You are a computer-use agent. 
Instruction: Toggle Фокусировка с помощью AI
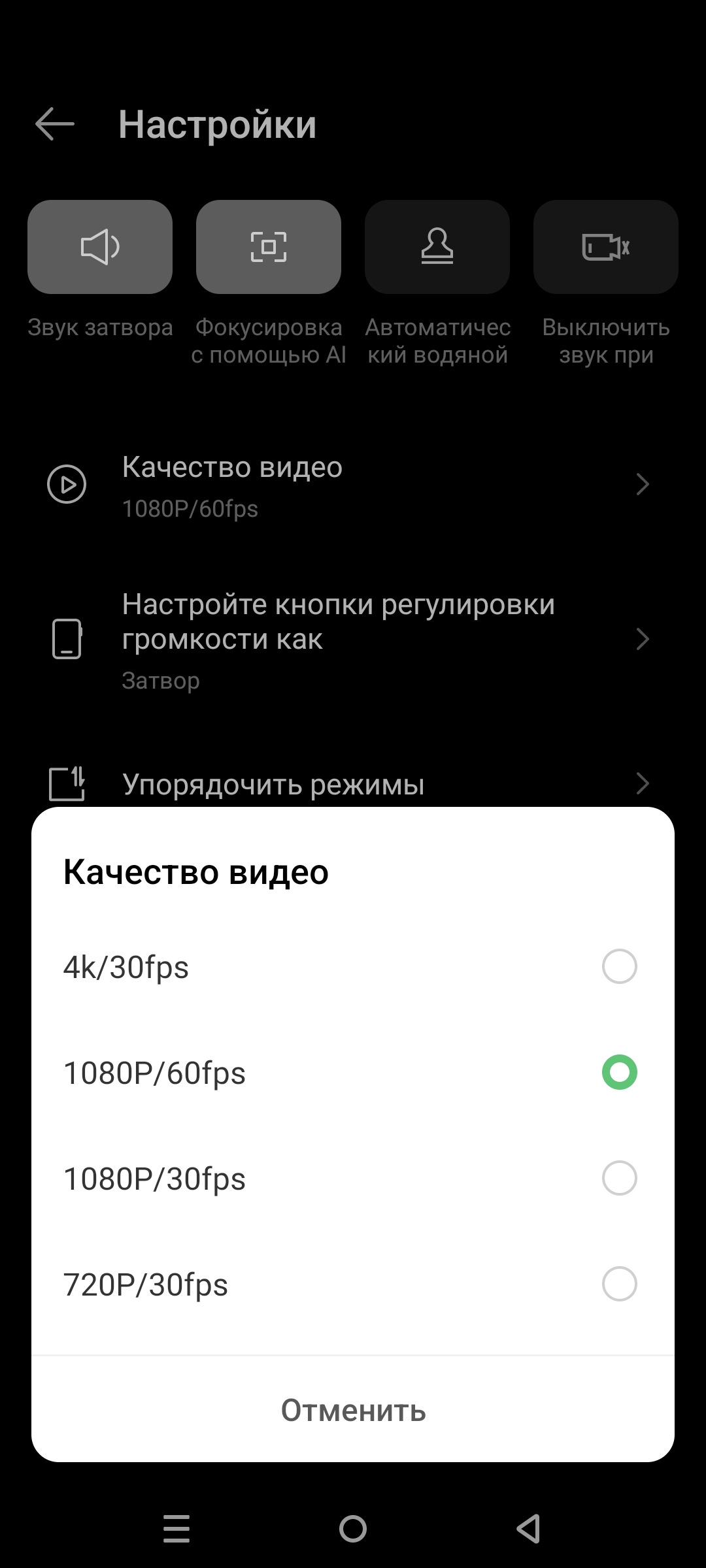[x=269, y=247]
